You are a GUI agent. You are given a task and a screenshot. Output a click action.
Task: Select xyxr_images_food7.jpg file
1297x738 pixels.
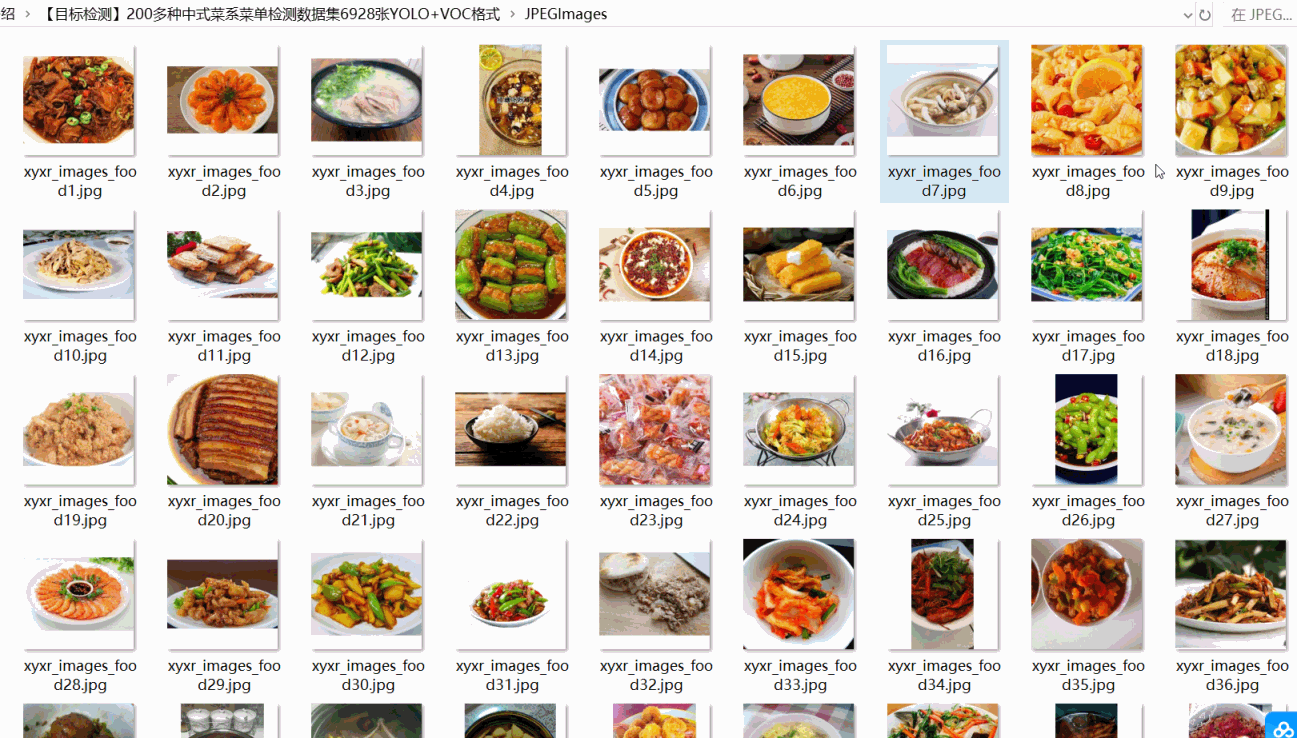(x=943, y=100)
